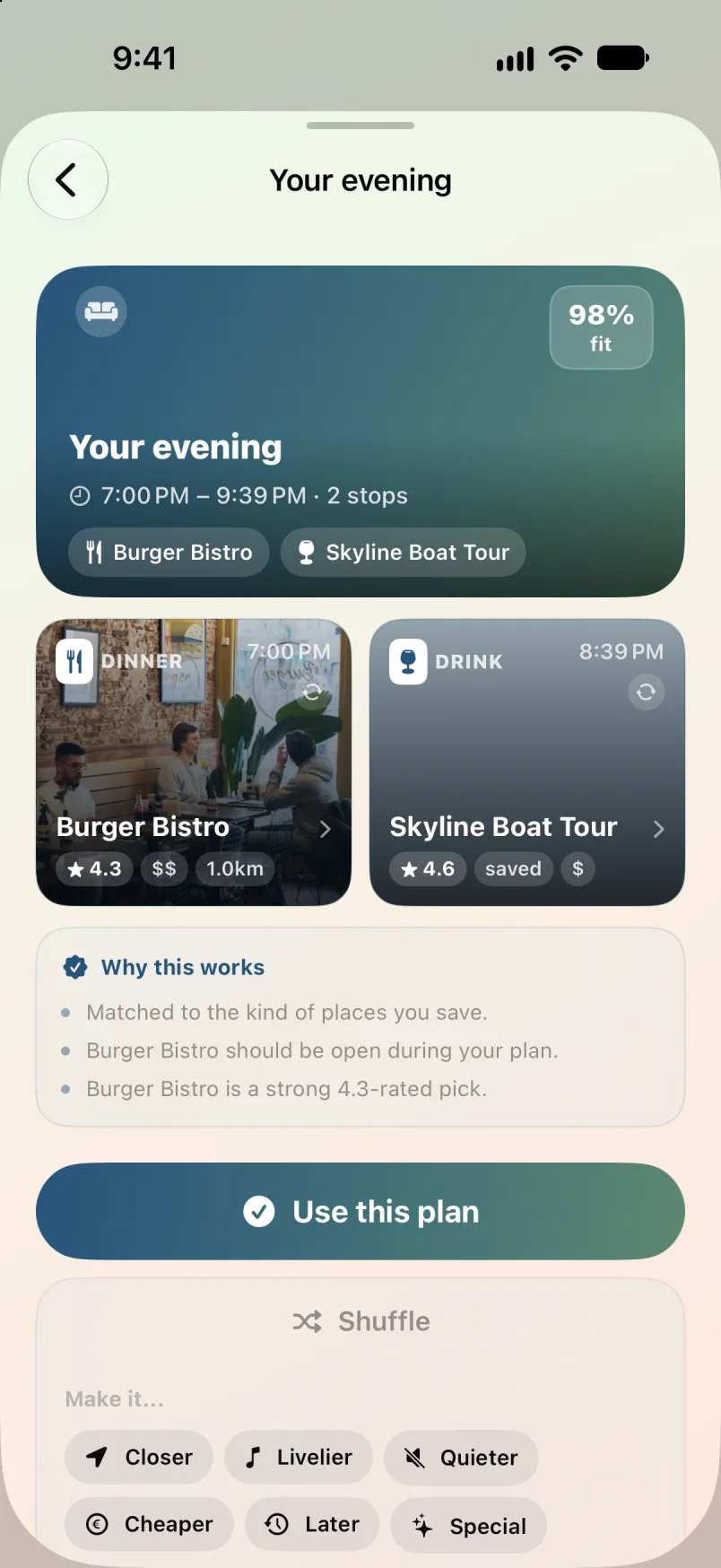Open the Skyline Boat Tour drink card
721x1568 pixels.
[527, 762]
